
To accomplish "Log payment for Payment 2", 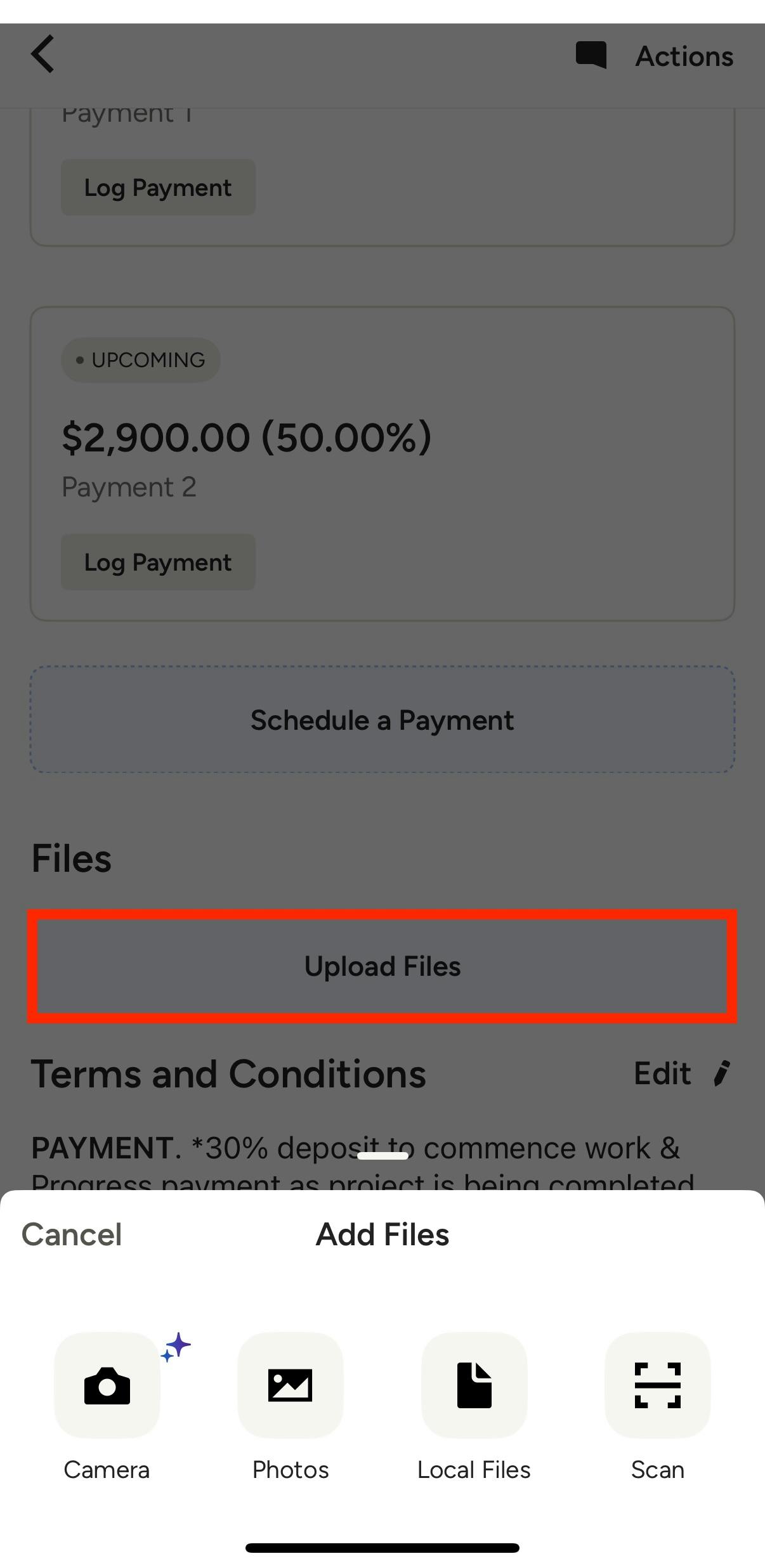I will point(158,562).
